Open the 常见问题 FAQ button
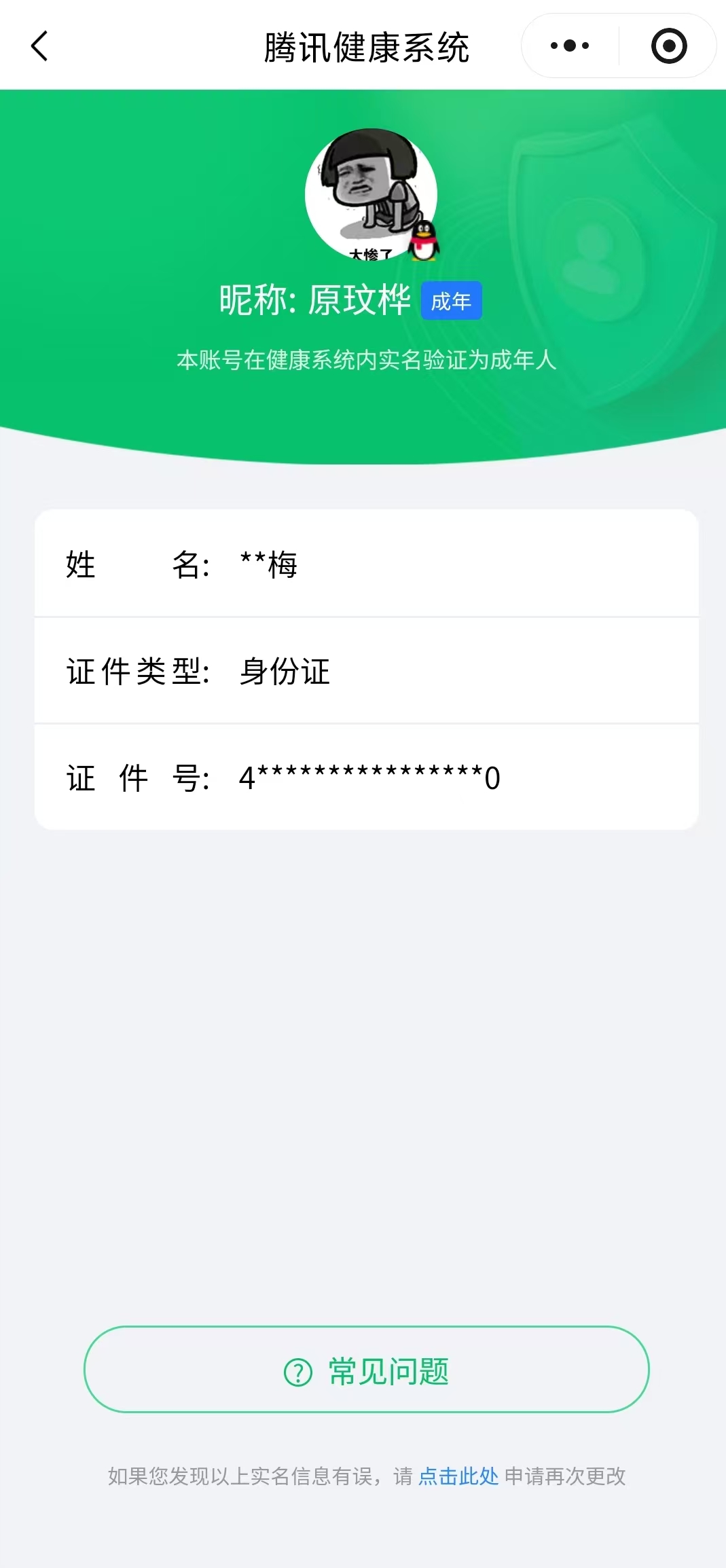 pyautogui.click(x=367, y=1369)
